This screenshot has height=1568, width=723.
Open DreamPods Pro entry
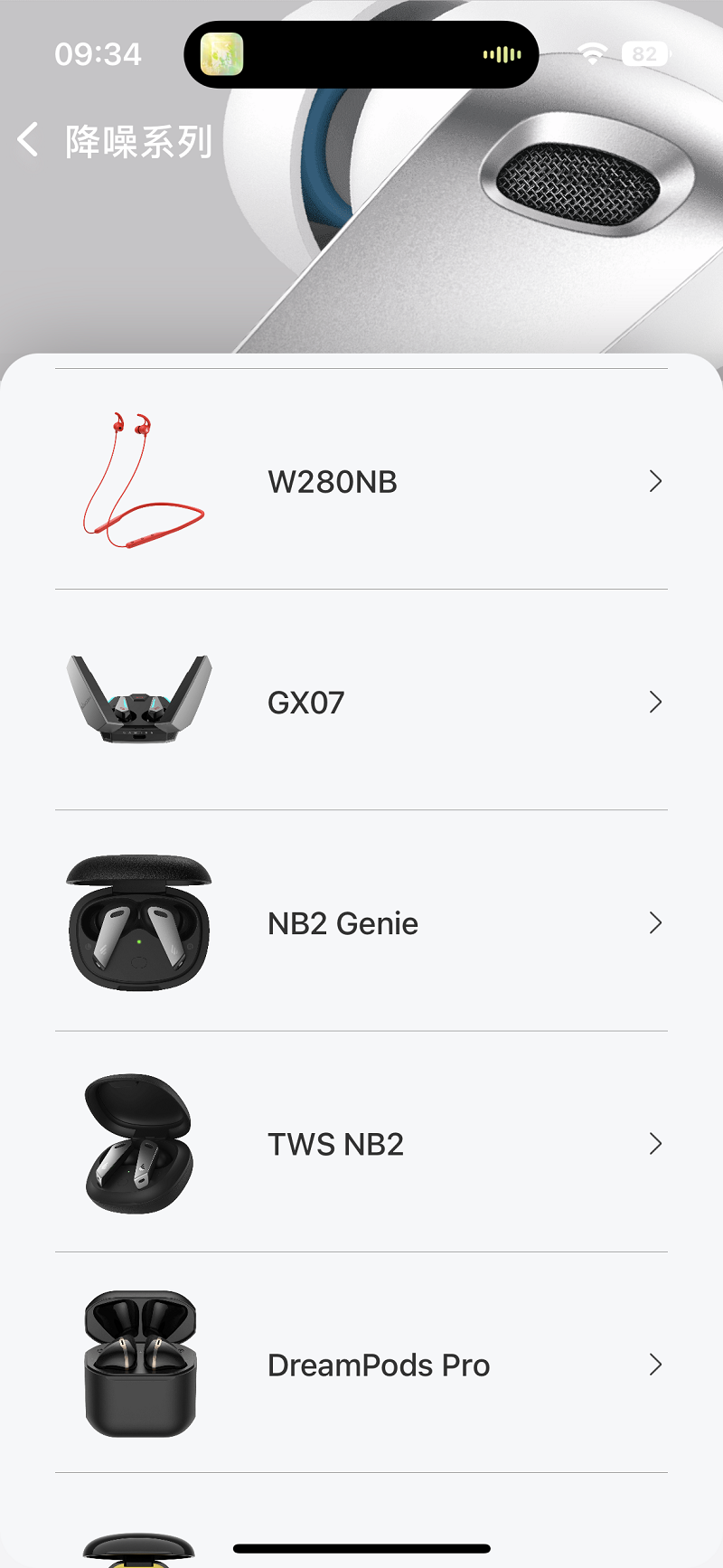(361, 1364)
